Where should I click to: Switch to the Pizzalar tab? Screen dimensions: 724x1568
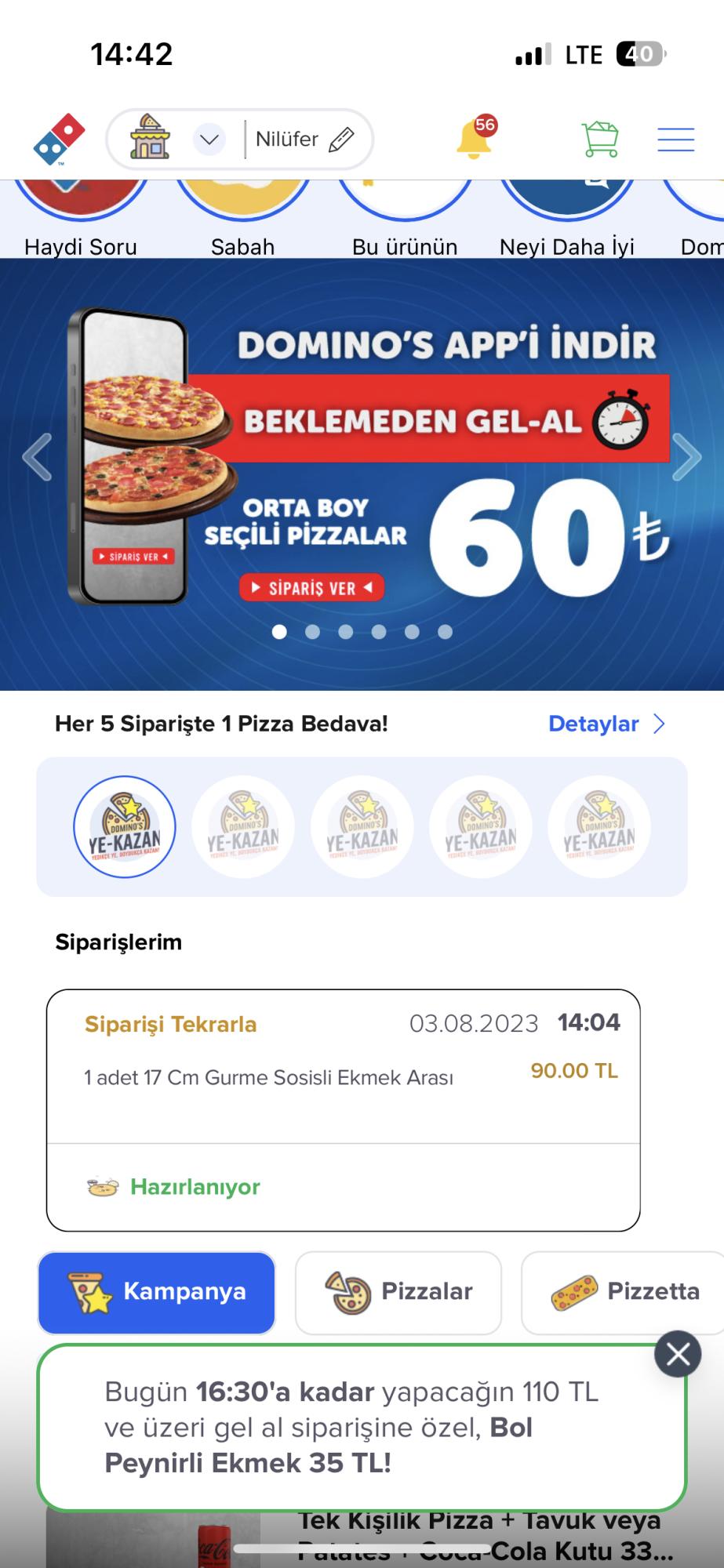(x=398, y=1293)
